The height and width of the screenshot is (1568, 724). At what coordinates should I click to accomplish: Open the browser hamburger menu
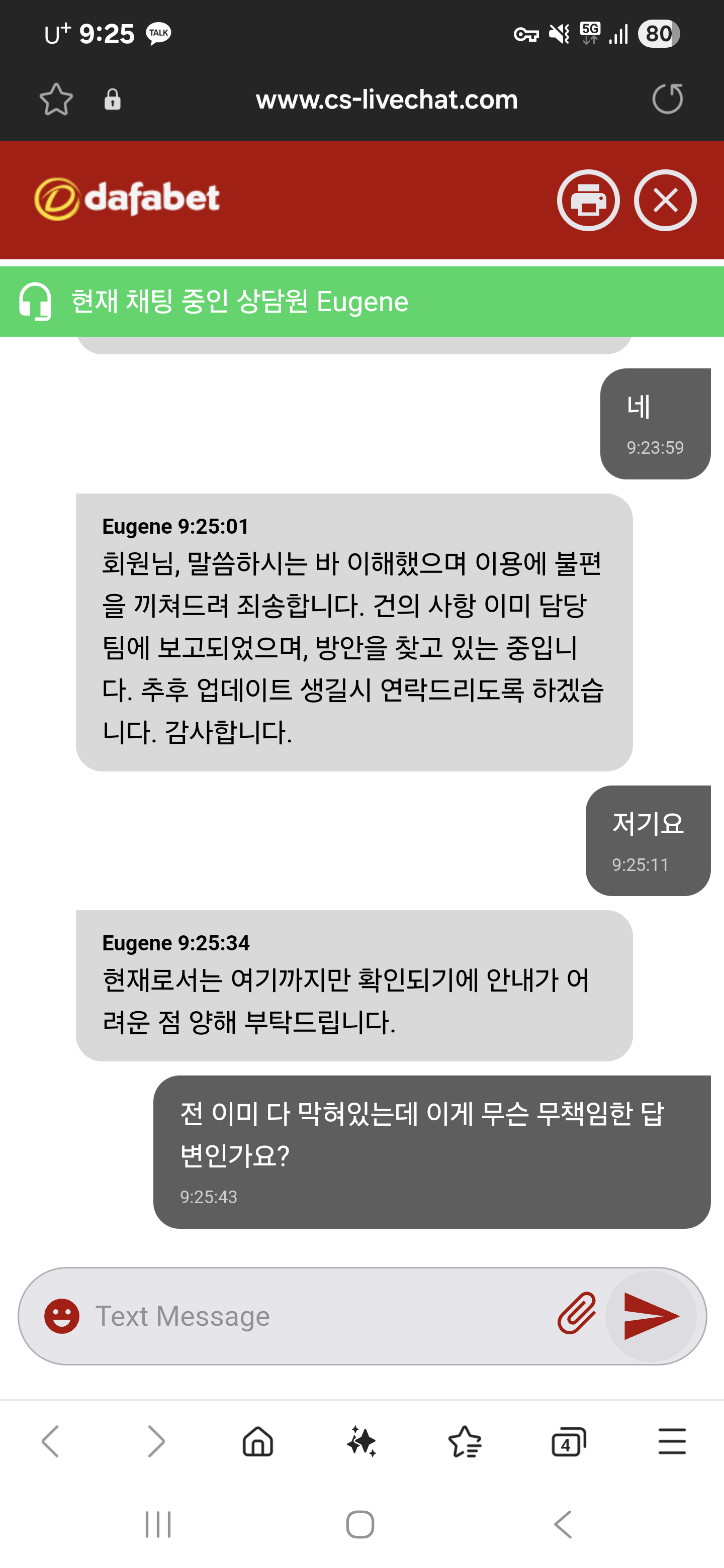click(x=672, y=1441)
